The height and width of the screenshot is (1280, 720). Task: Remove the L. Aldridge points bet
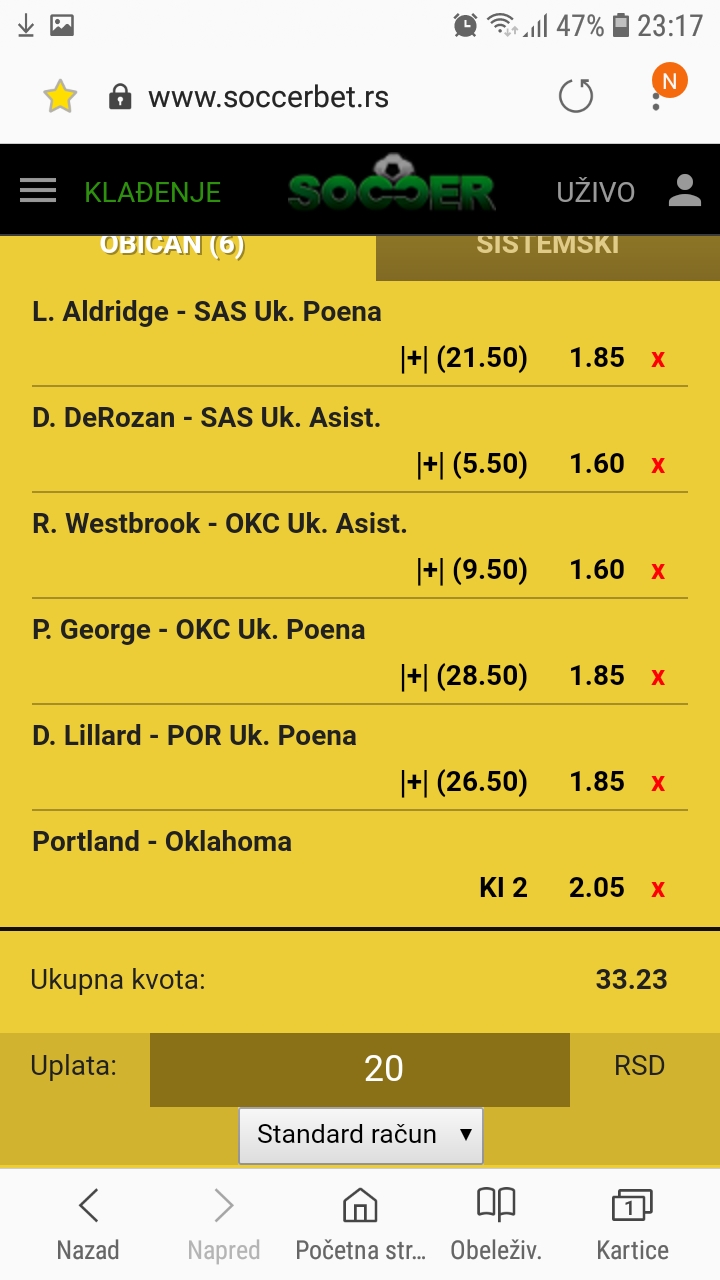click(658, 359)
